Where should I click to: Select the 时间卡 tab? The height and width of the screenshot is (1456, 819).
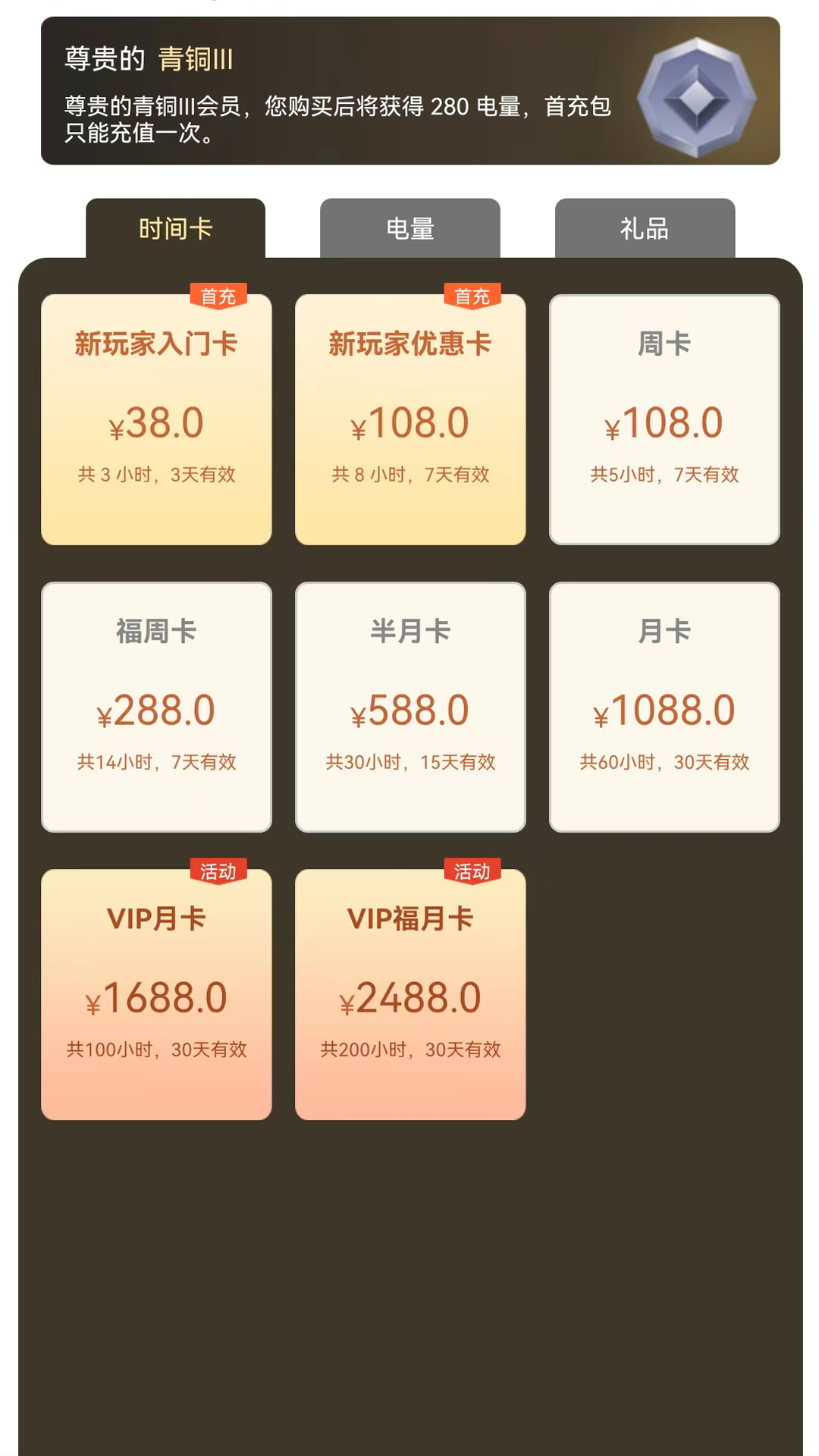175,228
